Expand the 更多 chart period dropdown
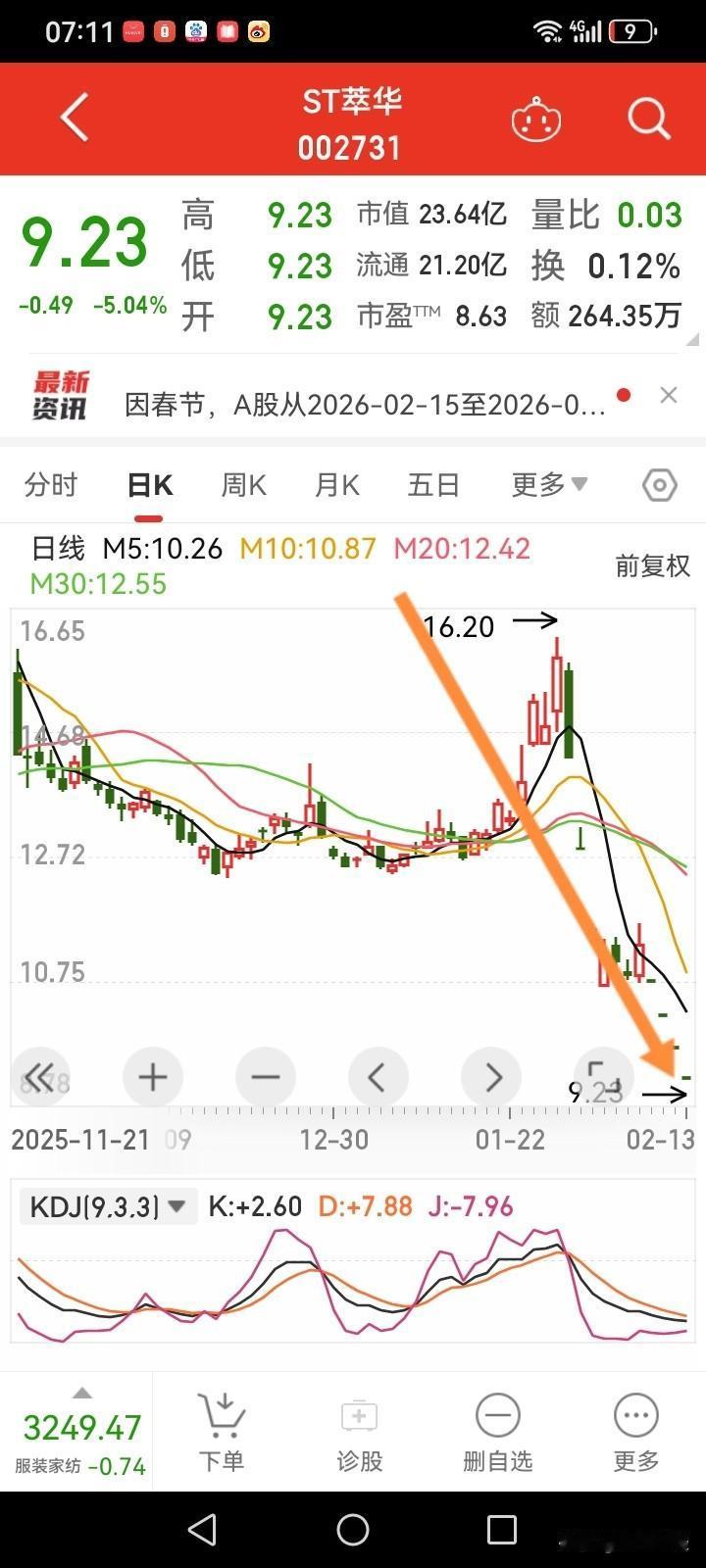 549,484
